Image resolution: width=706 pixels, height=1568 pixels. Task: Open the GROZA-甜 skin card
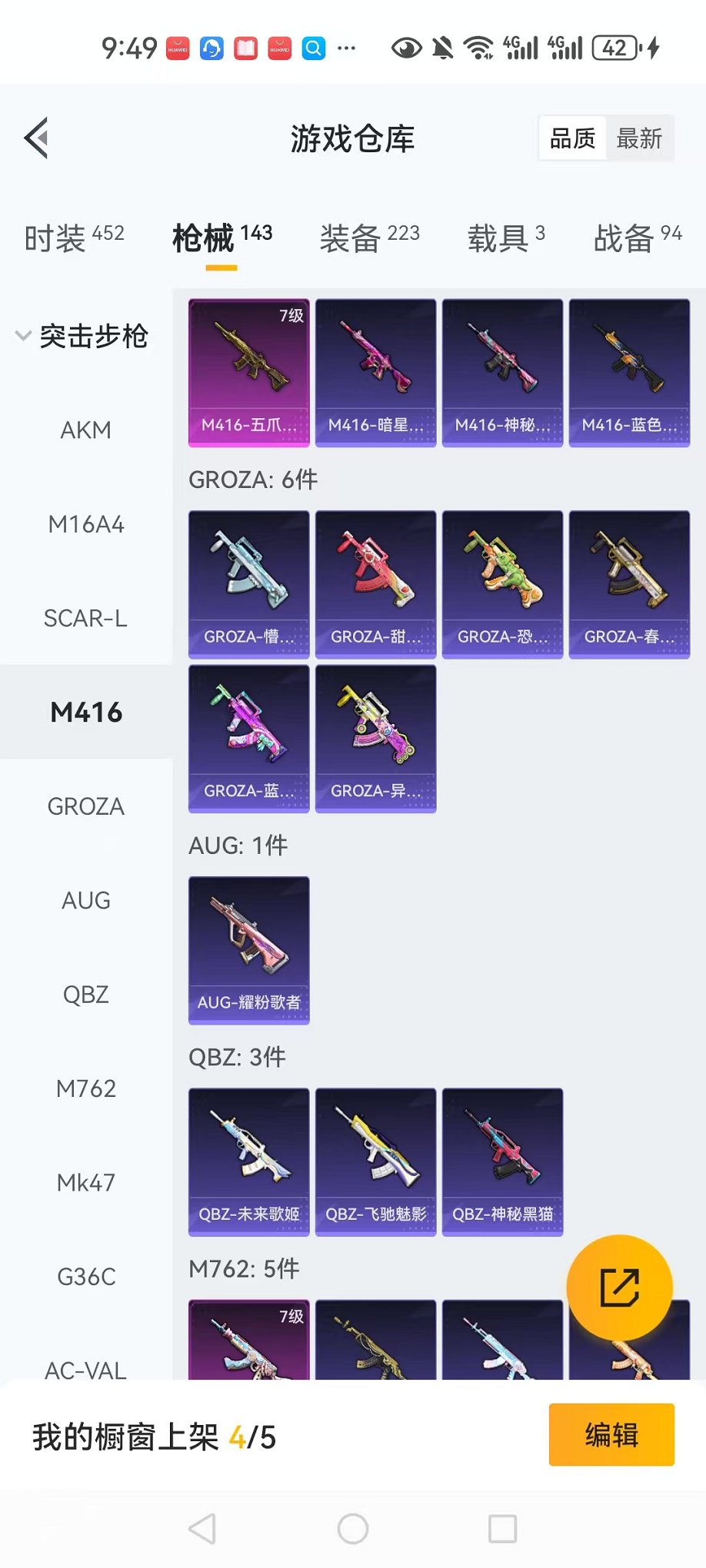click(x=375, y=584)
